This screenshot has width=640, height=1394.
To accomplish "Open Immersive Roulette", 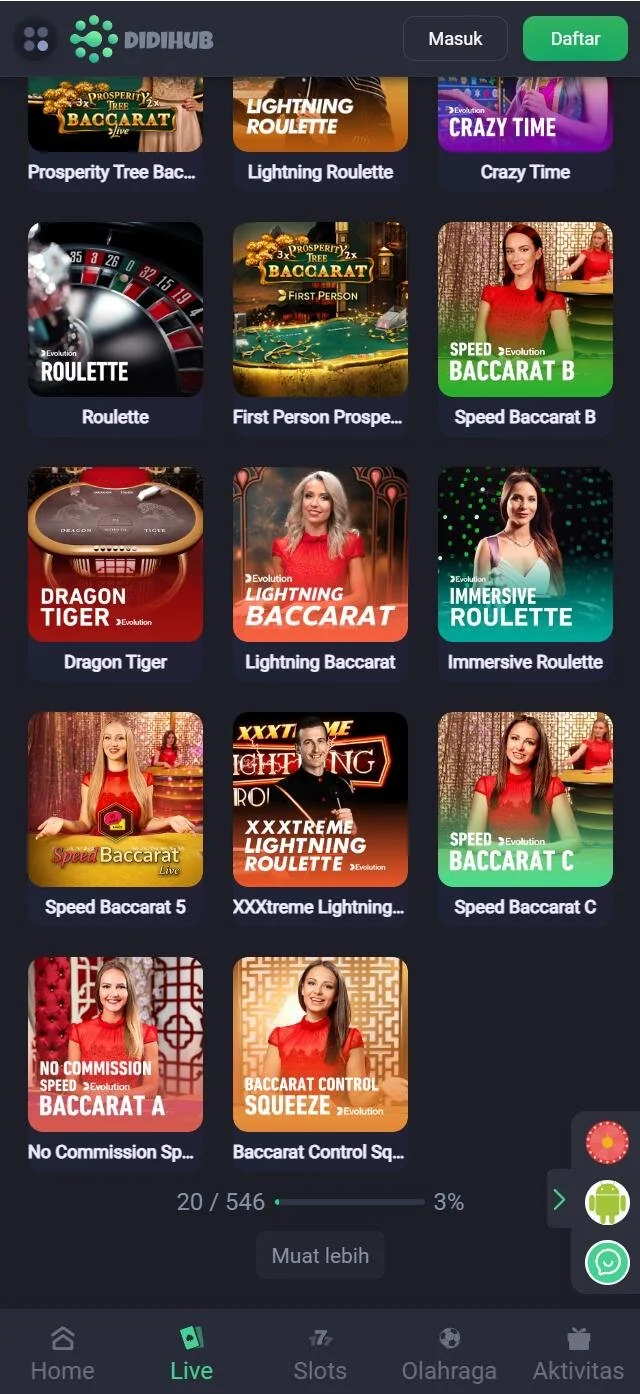I will 525,555.
